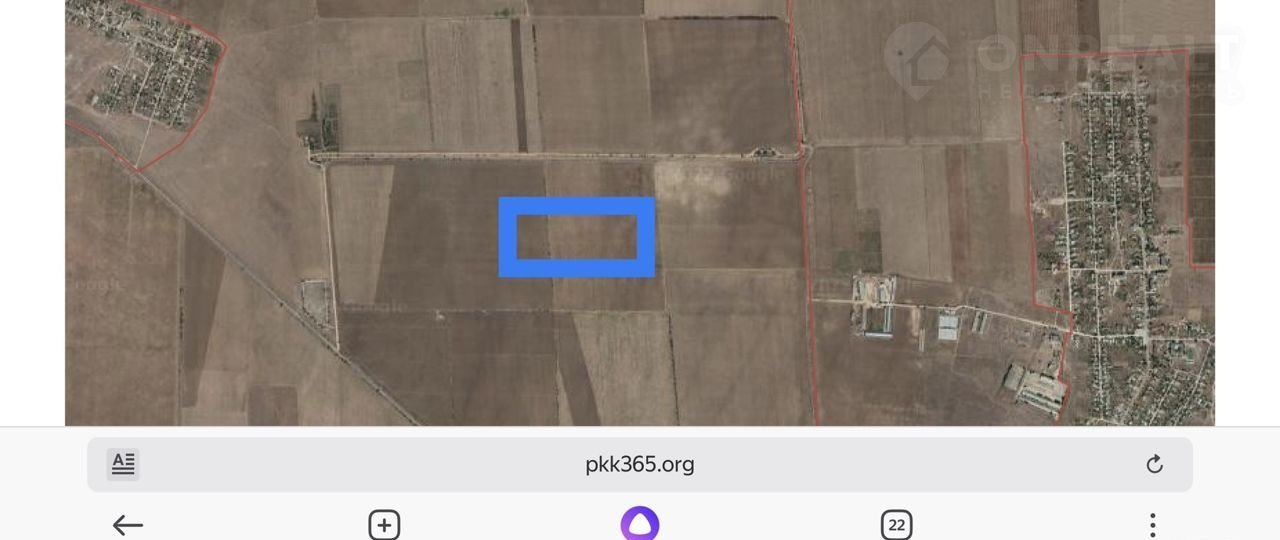This screenshot has height=540, width=1280.
Task: Launch the Alice voice assistant
Action: click(x=640, y=524)
